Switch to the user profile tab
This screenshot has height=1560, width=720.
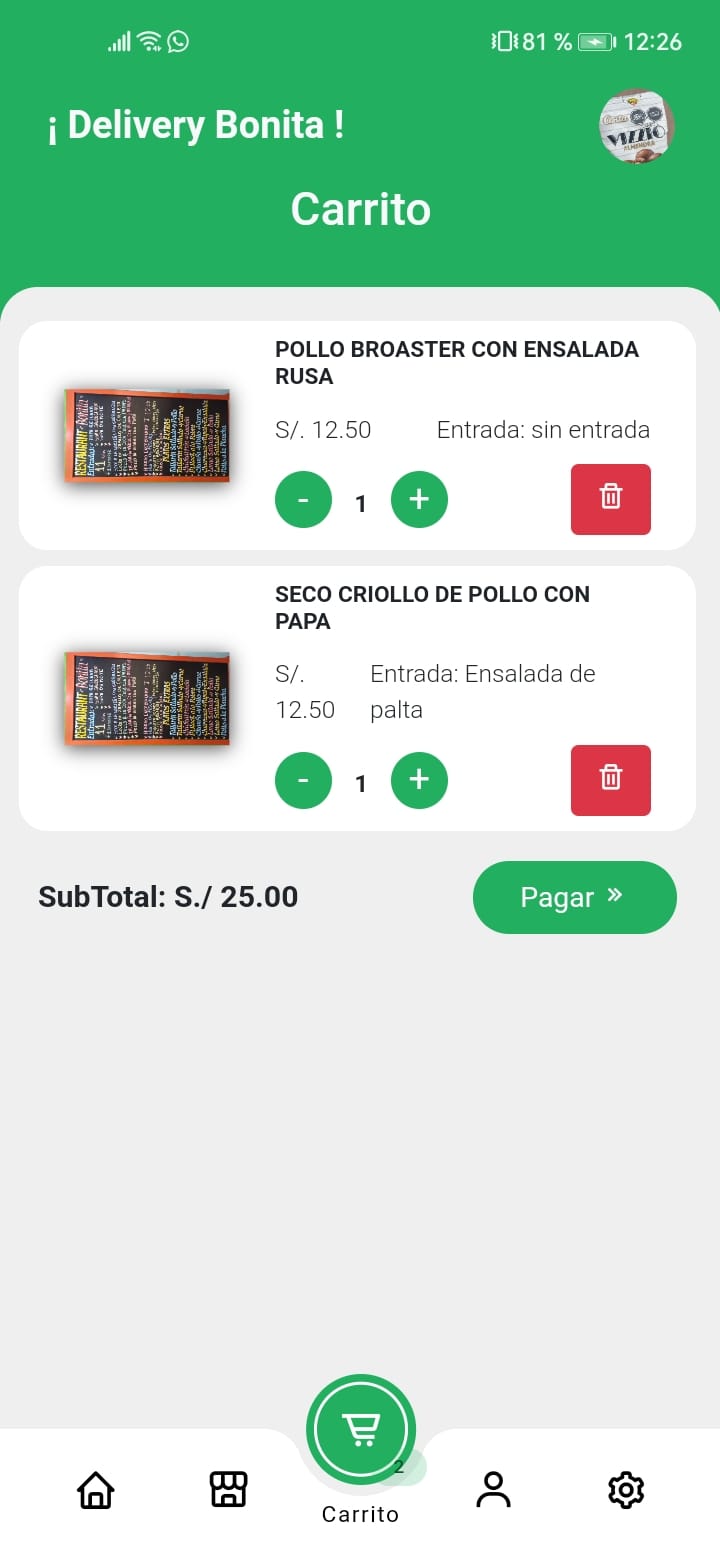(x=493, y=1489)
